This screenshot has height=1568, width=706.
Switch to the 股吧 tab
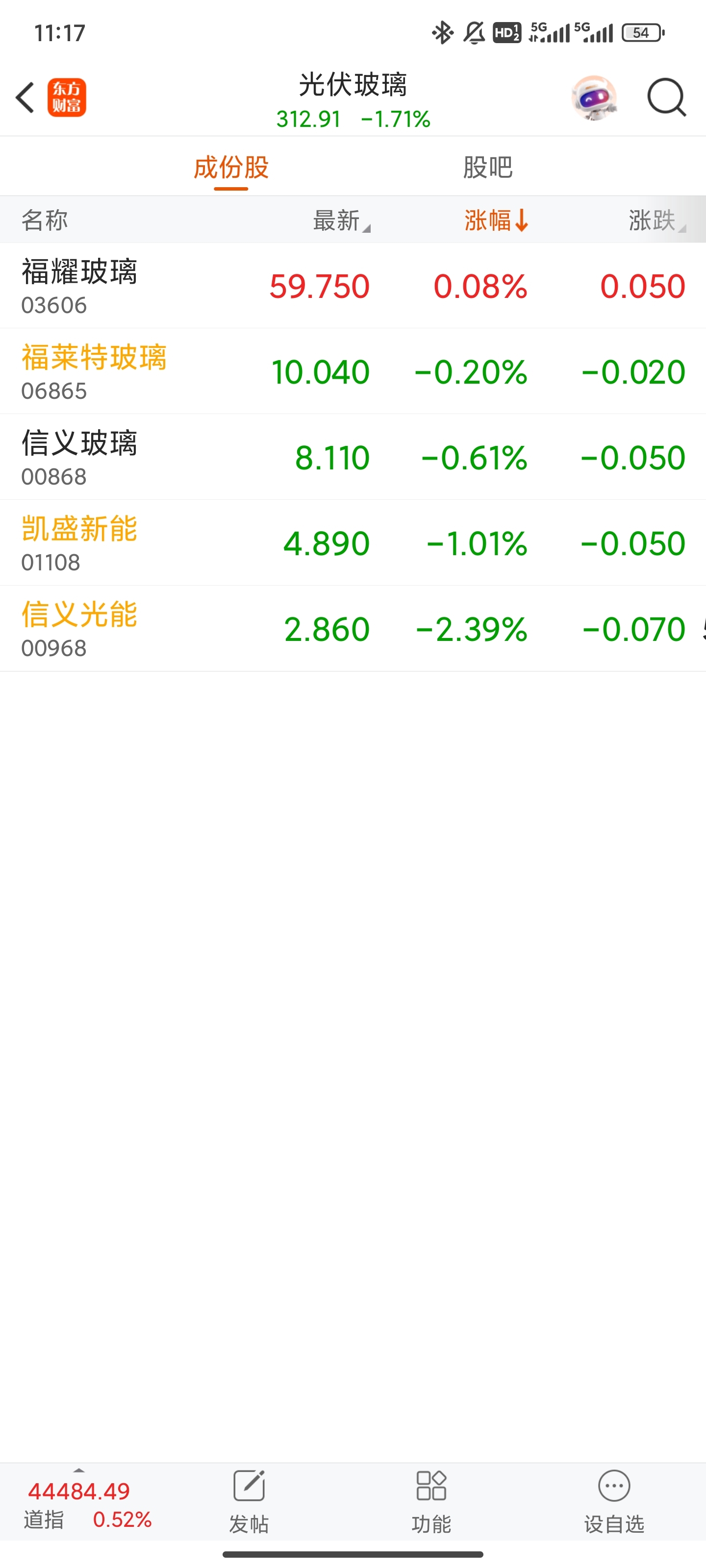487,168
